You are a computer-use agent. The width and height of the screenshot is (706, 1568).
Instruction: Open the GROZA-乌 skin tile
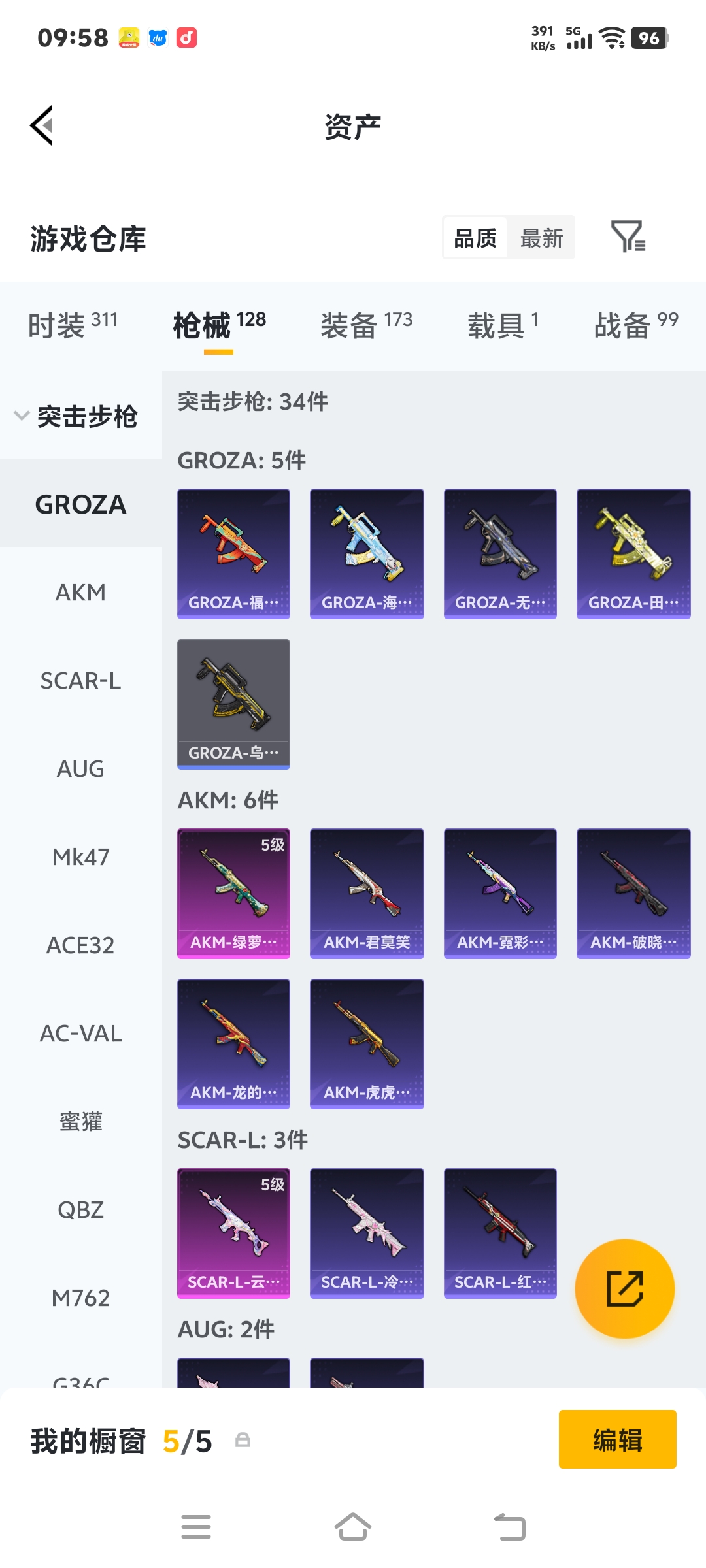(x=233, y=704)
